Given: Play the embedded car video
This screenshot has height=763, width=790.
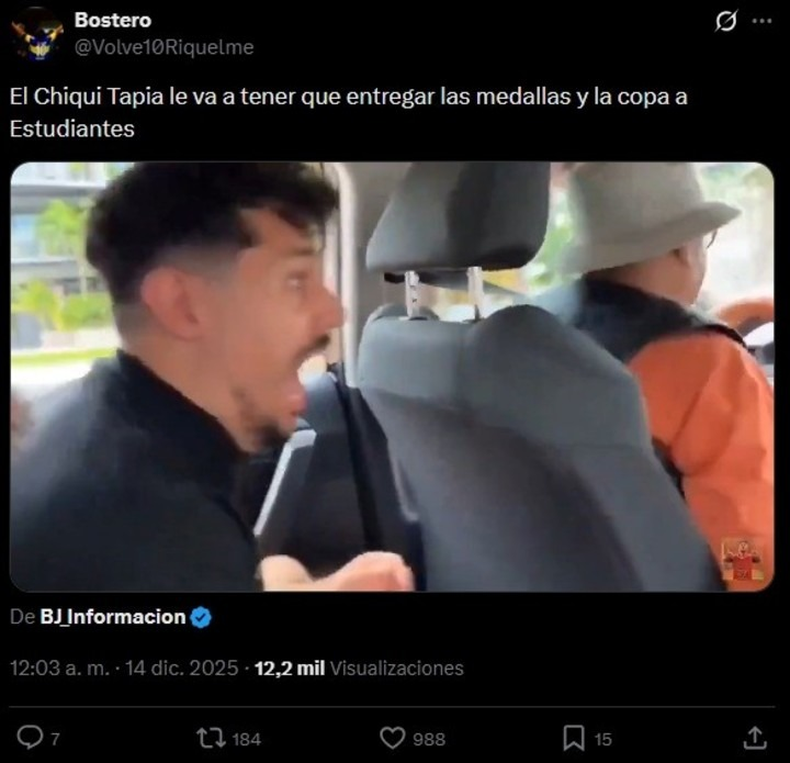Looking at the screenshot, I should coord(392,377).
